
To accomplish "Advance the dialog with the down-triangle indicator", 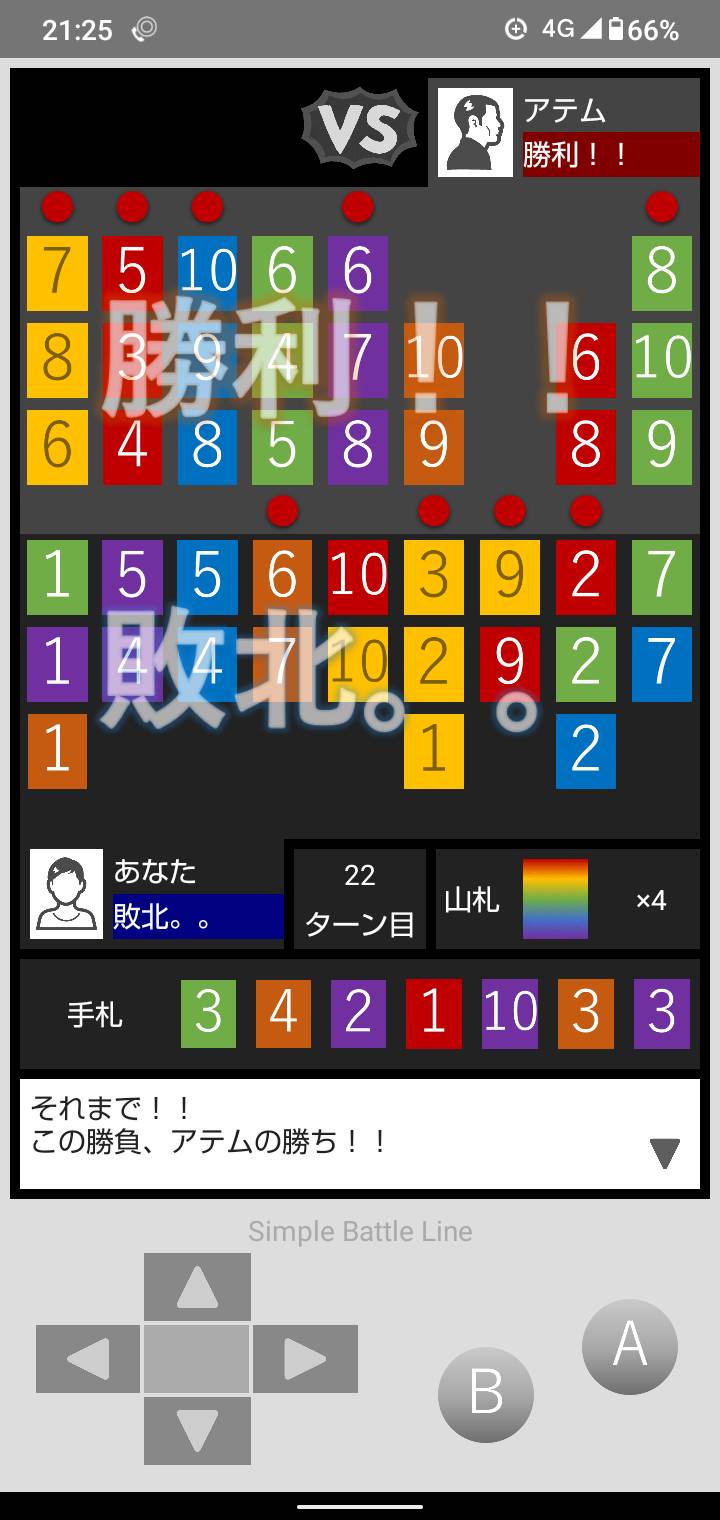I will (664, 1153).
